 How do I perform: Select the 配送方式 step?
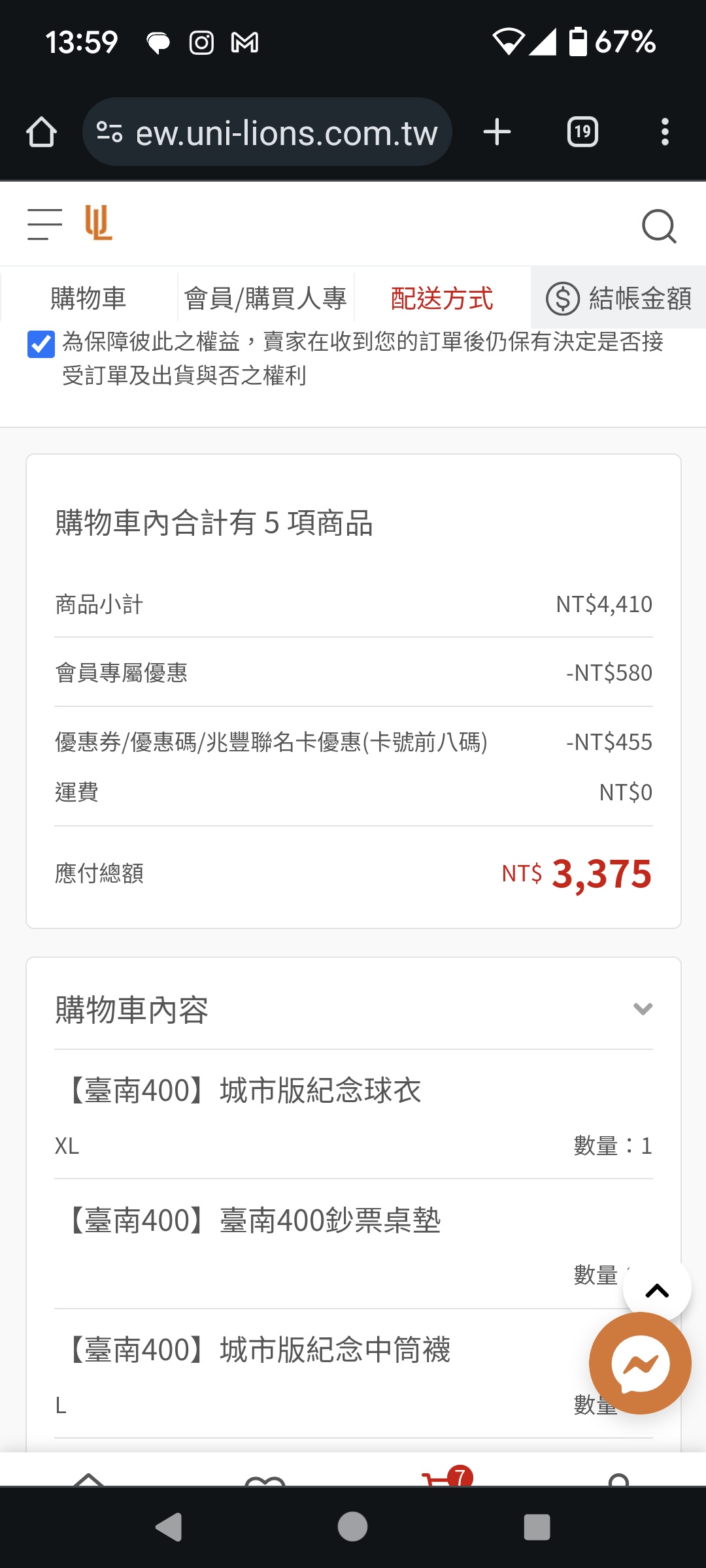(x=442, y=298)
